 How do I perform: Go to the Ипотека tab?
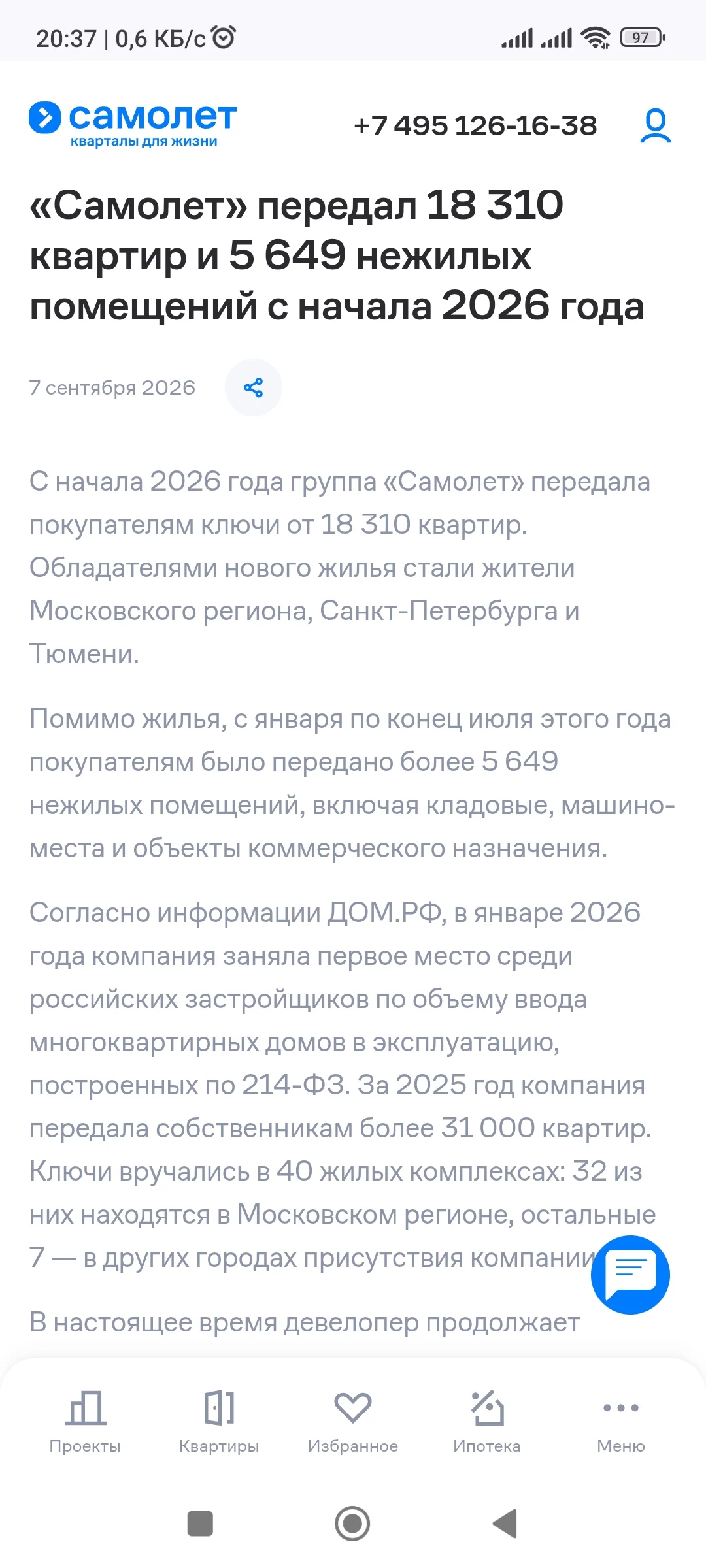tap(487, 1422)
